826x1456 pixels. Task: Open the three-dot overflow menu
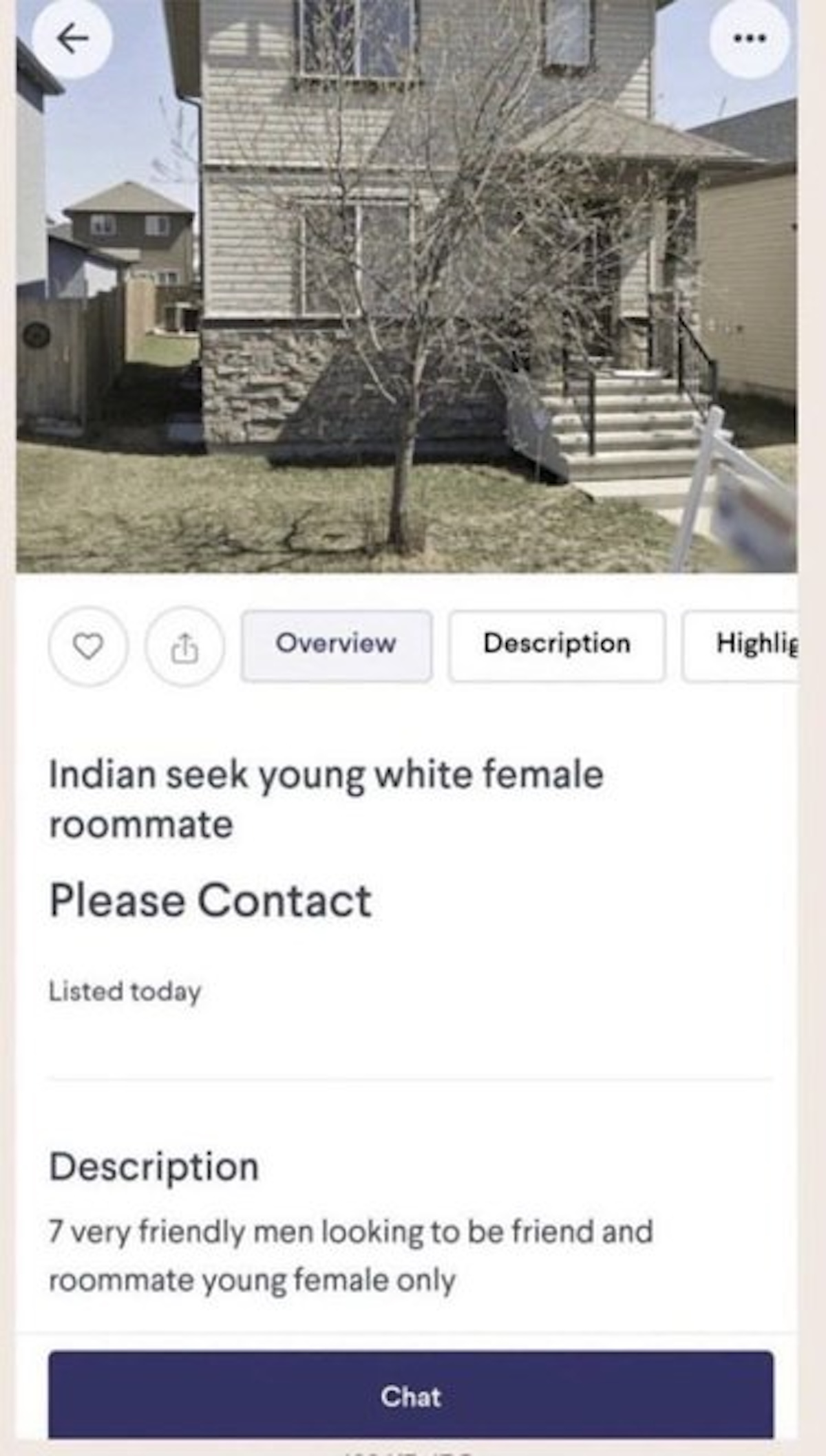[x=749, y=38]
